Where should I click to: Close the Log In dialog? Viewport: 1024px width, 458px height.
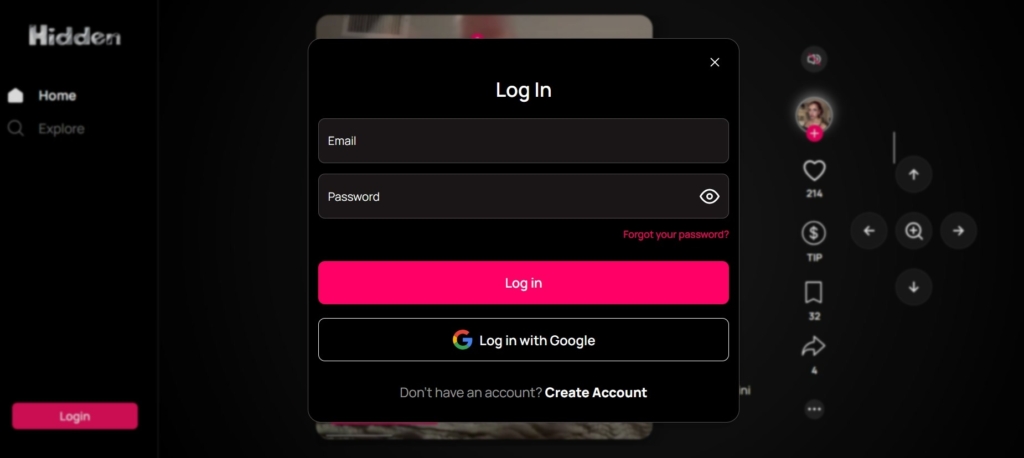coord(714,62)
